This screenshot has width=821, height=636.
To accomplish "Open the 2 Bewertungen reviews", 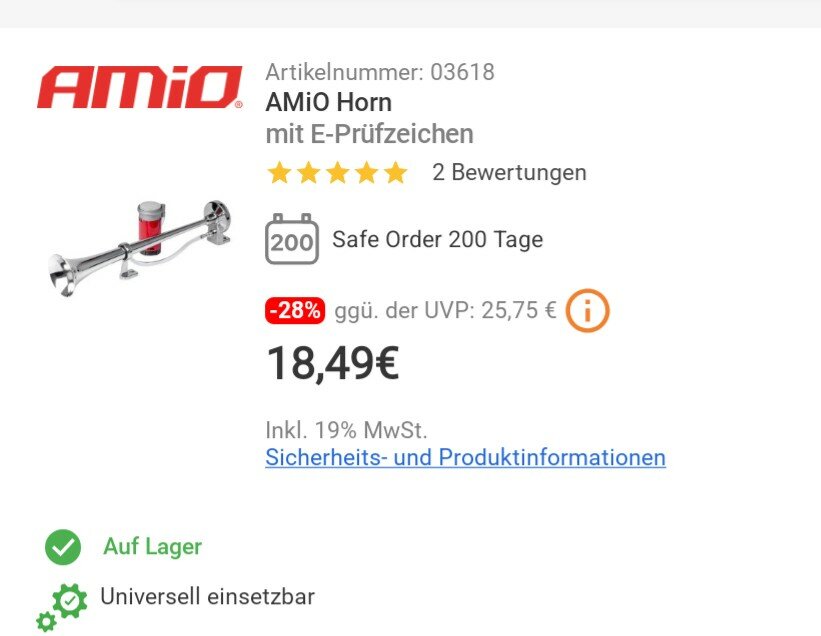I will pyautogui.click(x=508, y=172).
